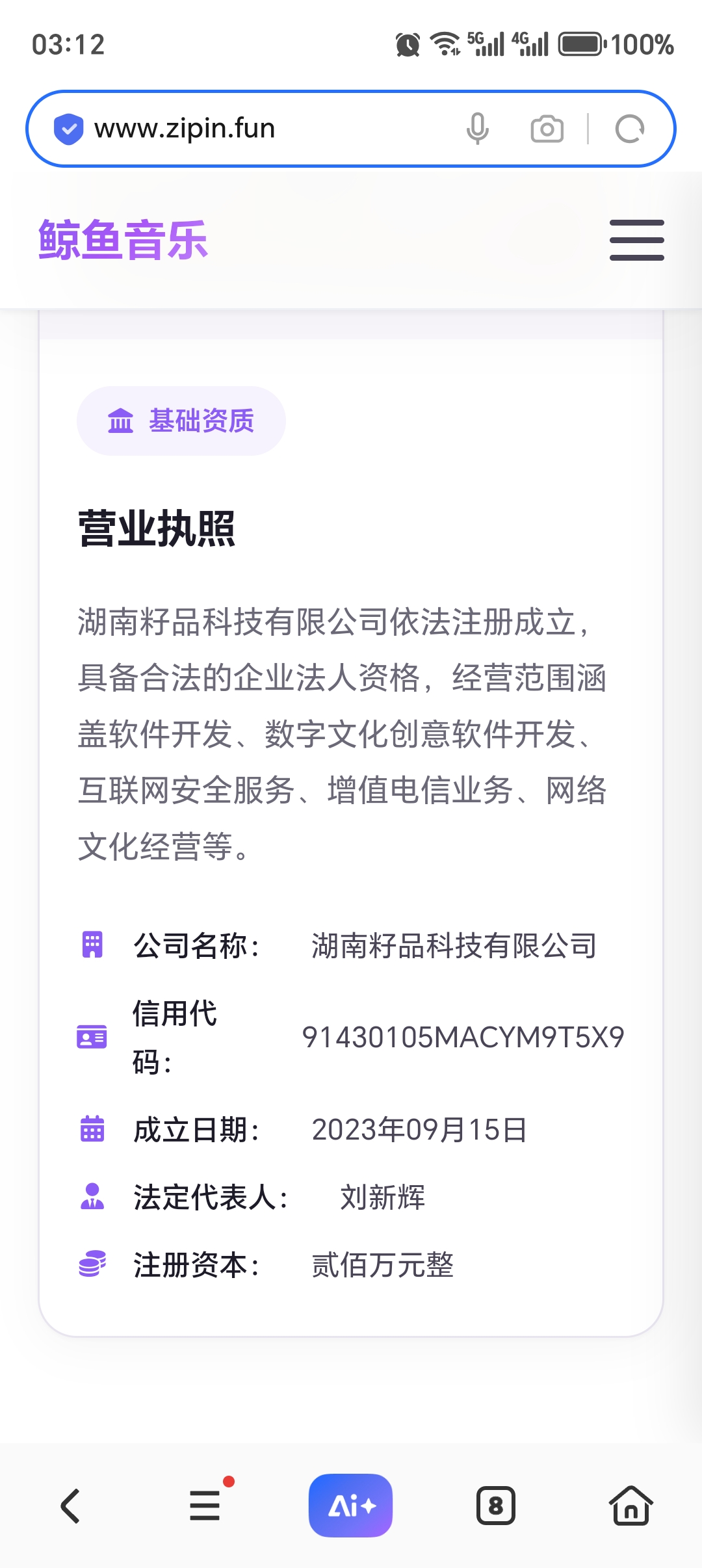View the 8 open browser tabs
The width and height of the screenshot is (702, 1568).
point(495,1506)
